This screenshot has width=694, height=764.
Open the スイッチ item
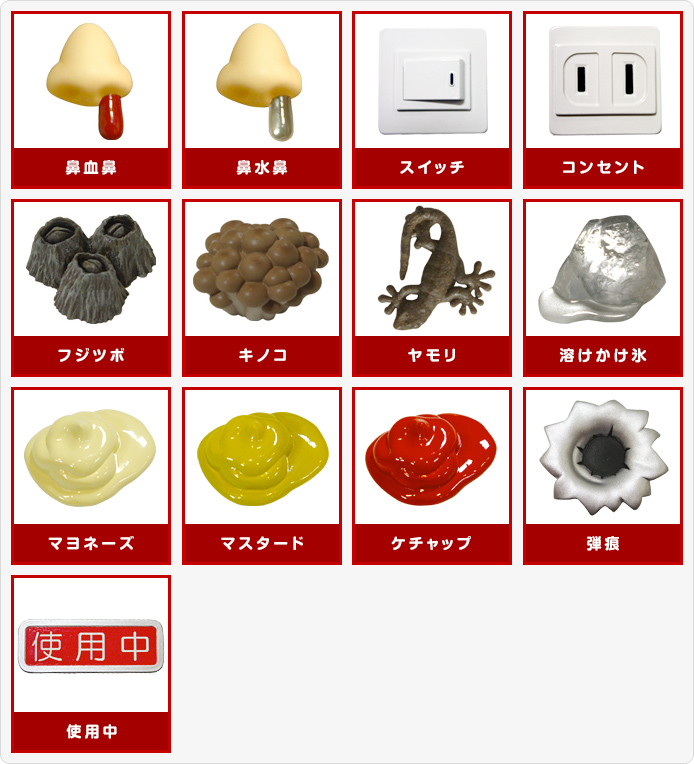(432, 100)
